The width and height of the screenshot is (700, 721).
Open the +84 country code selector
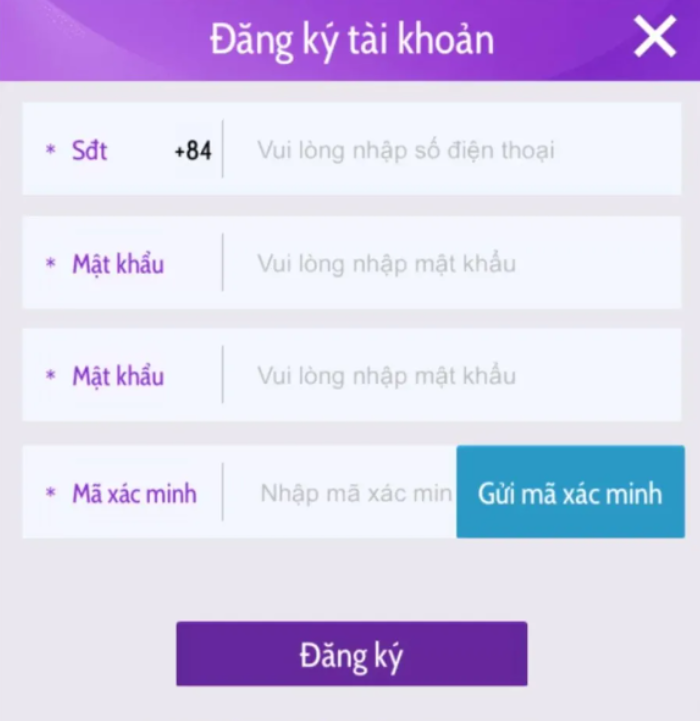click(x=192, y=151)
